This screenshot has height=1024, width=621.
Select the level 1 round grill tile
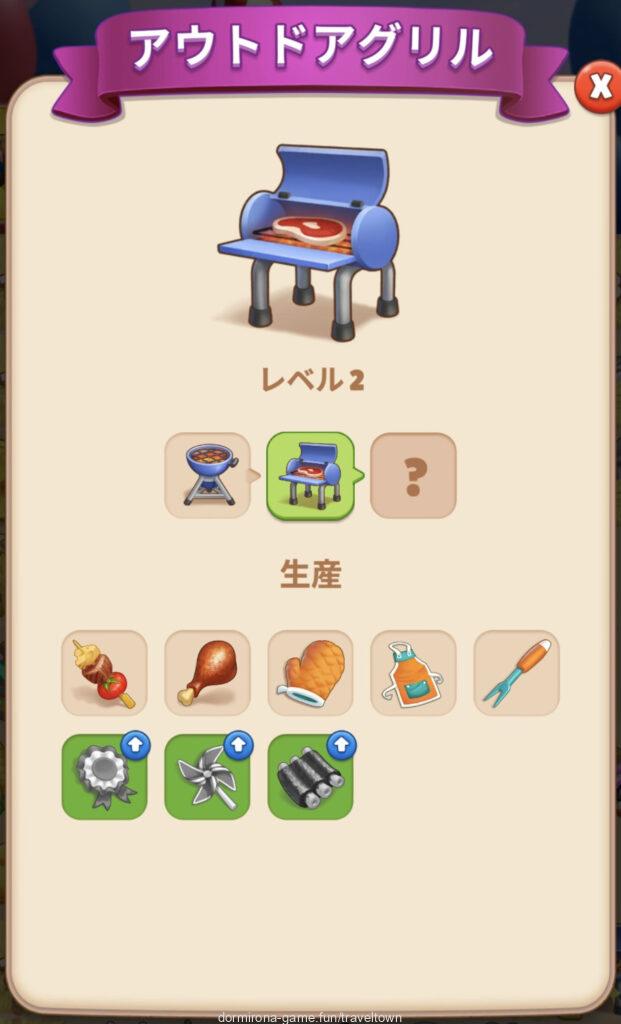[x=207, y=475]
